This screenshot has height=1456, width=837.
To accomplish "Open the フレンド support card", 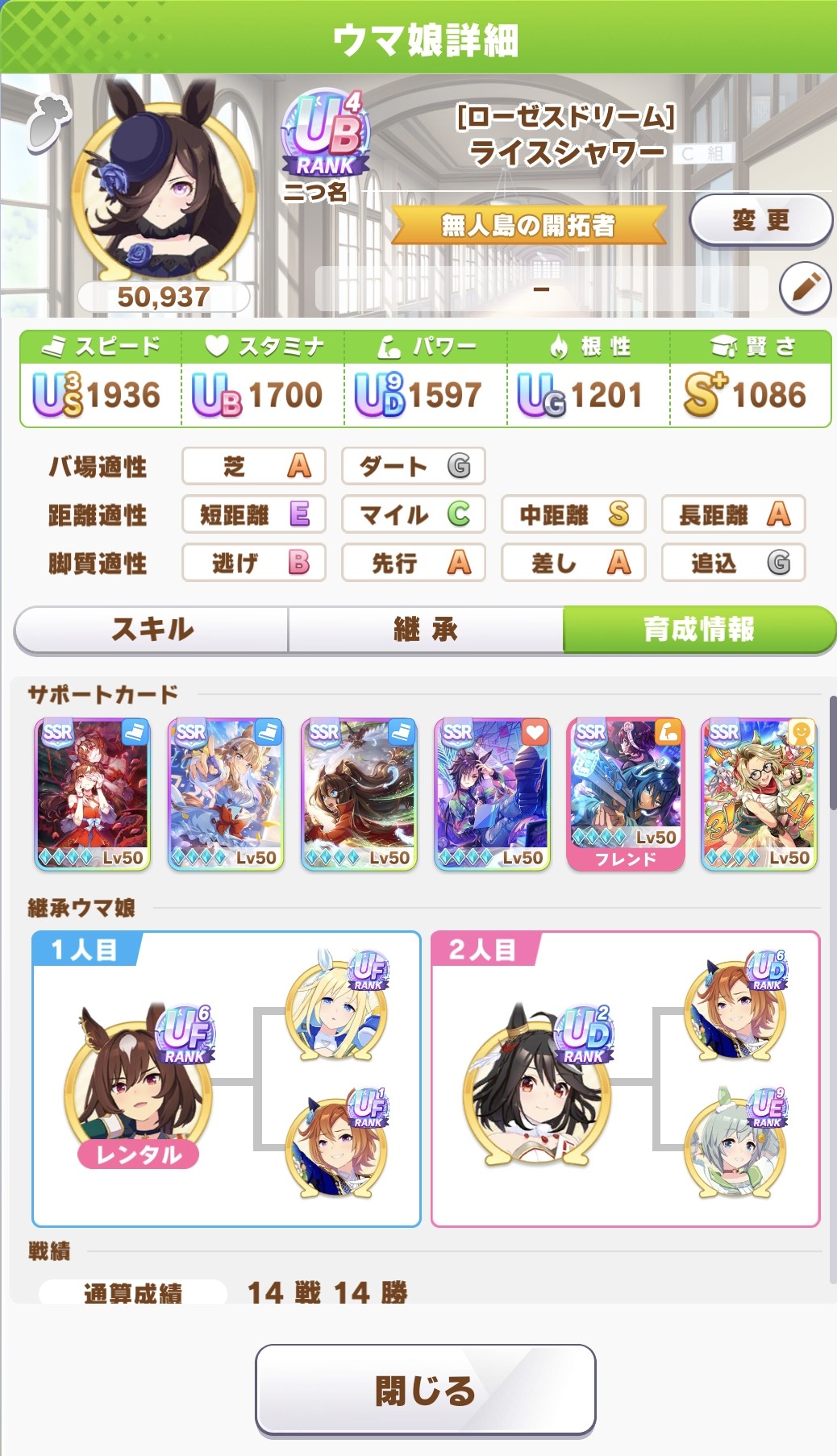I will click(x=626, y=795).
